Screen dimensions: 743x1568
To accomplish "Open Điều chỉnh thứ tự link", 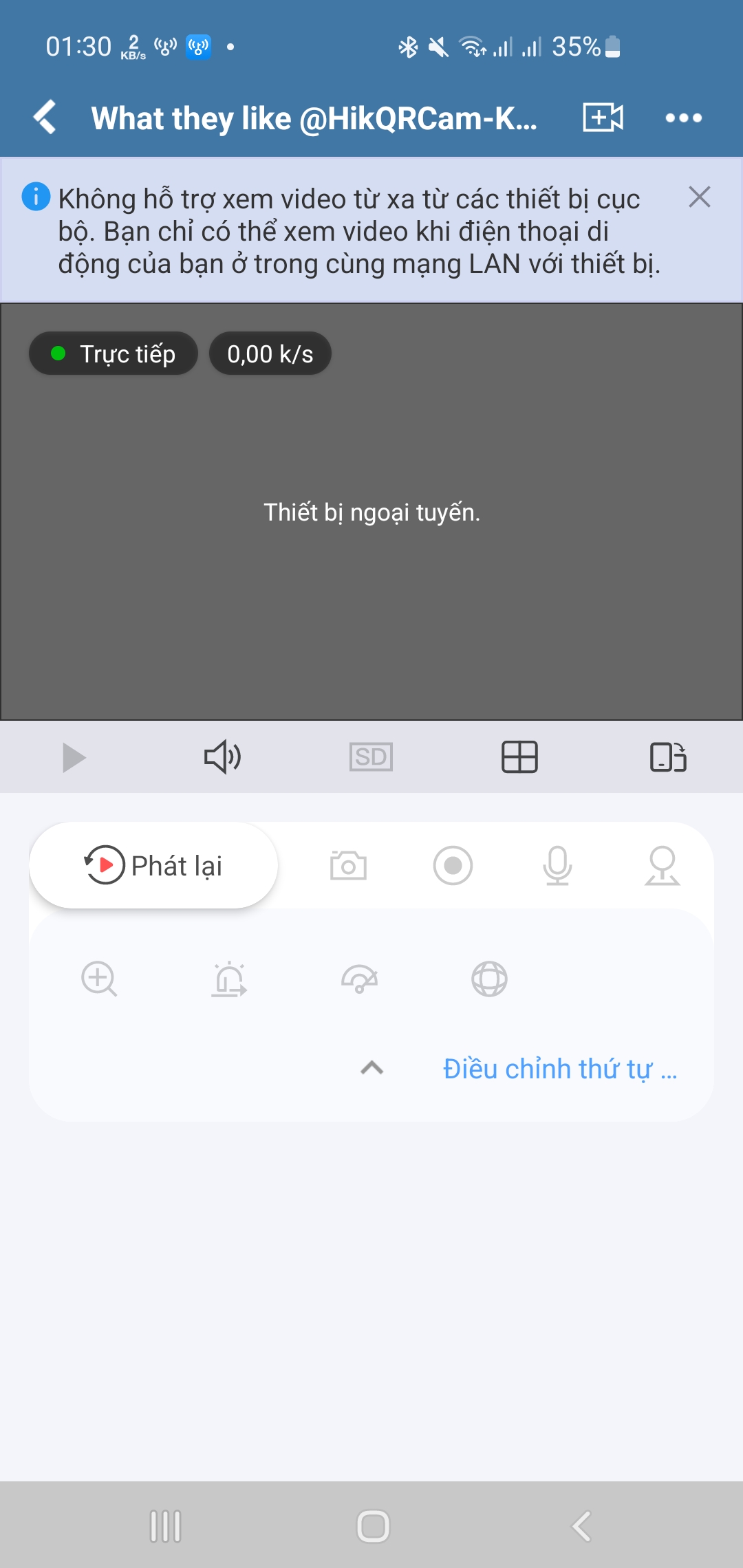I will point(560,1069).
